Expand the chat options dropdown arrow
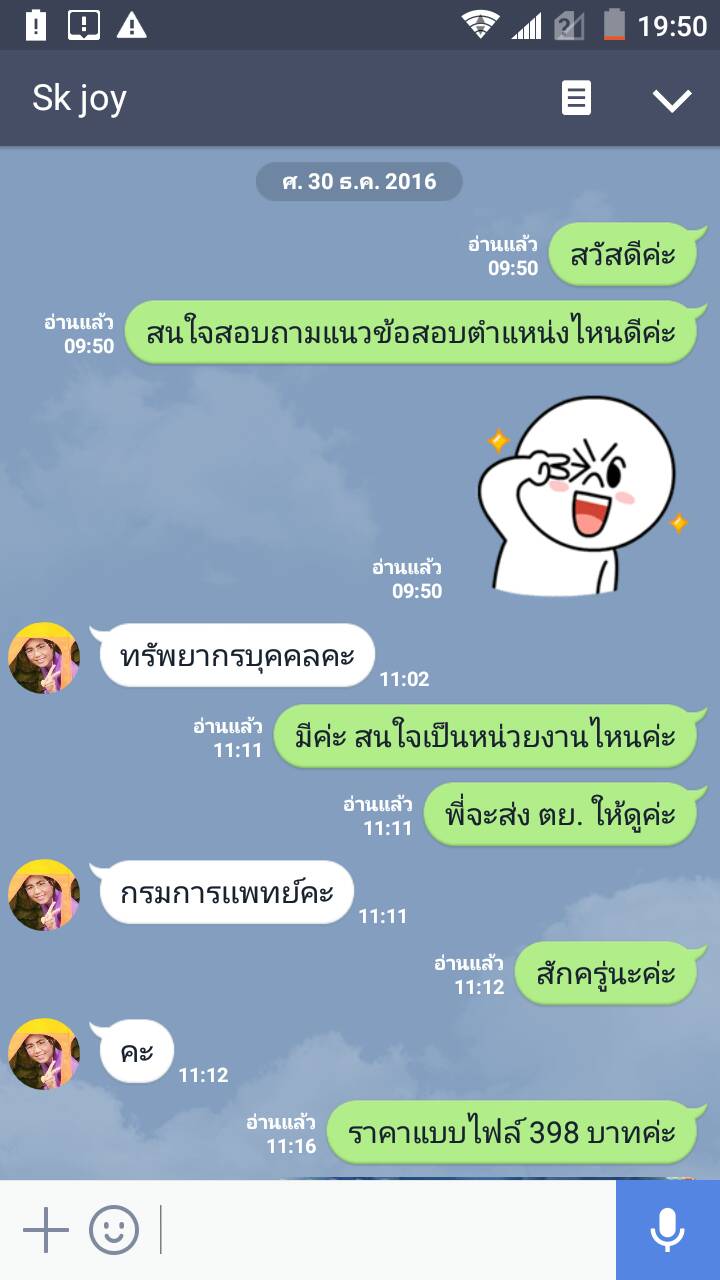Viewport: 720px width, 1280px height. tap(671, 99)
